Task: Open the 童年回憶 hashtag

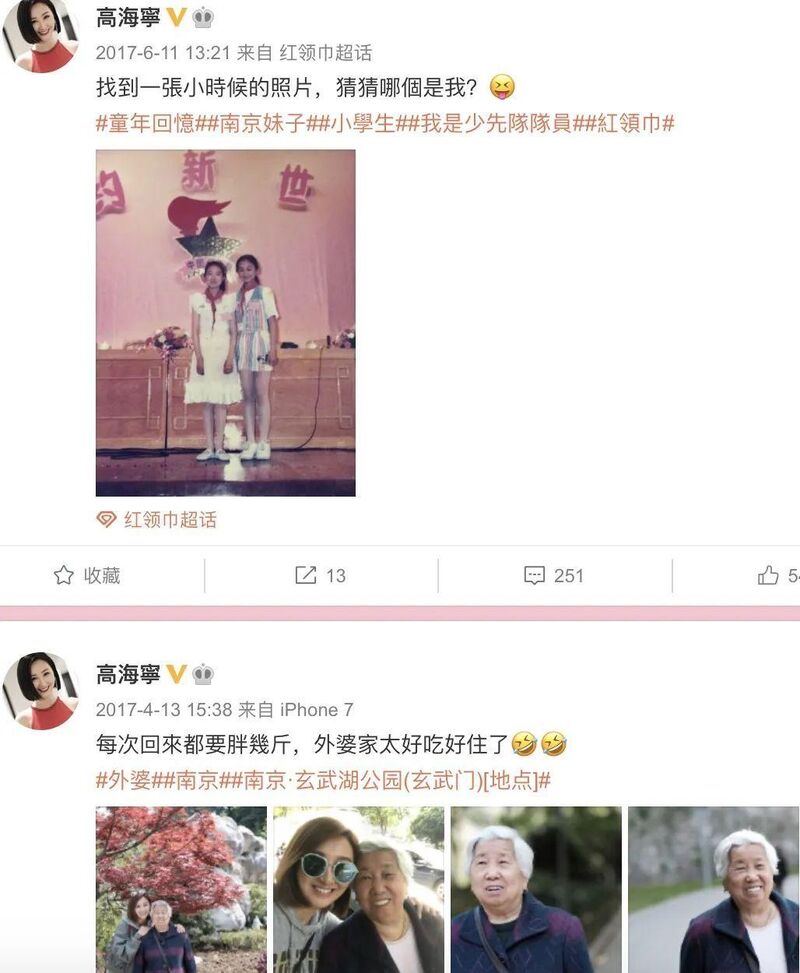Action: (144, 124)
